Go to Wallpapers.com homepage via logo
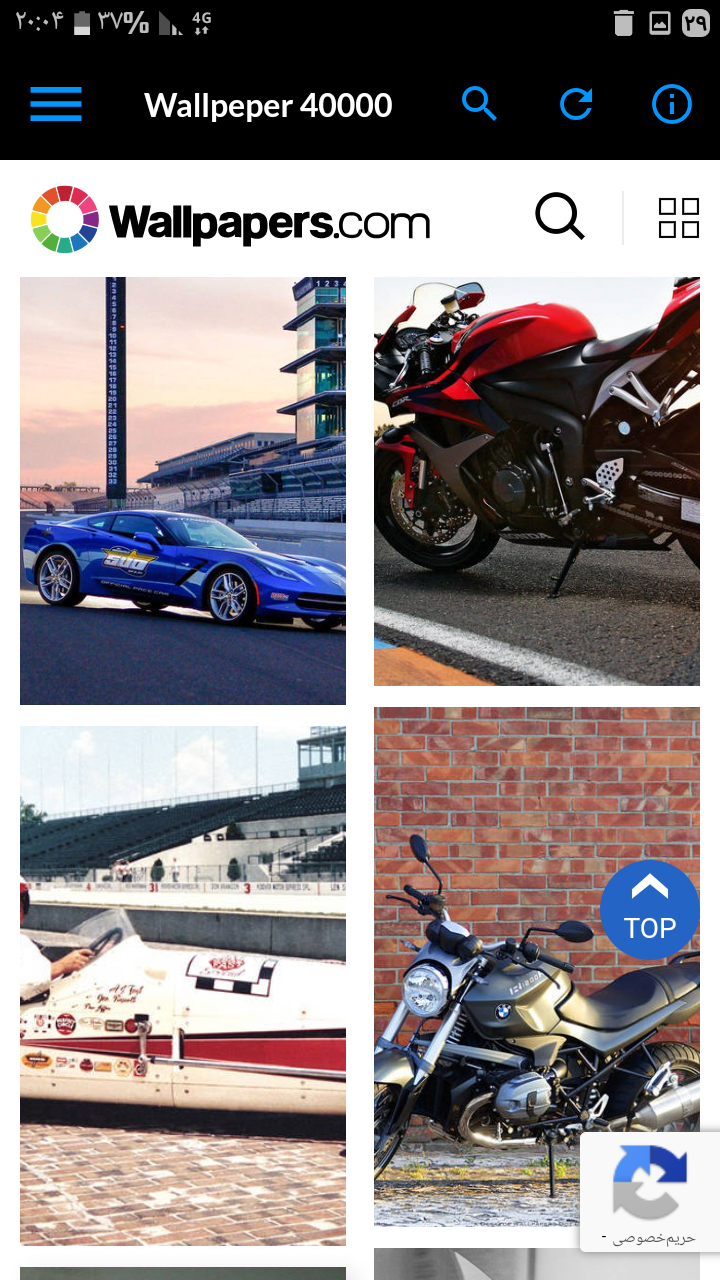The image size is (720, 1280). click(x=230, y=220)
